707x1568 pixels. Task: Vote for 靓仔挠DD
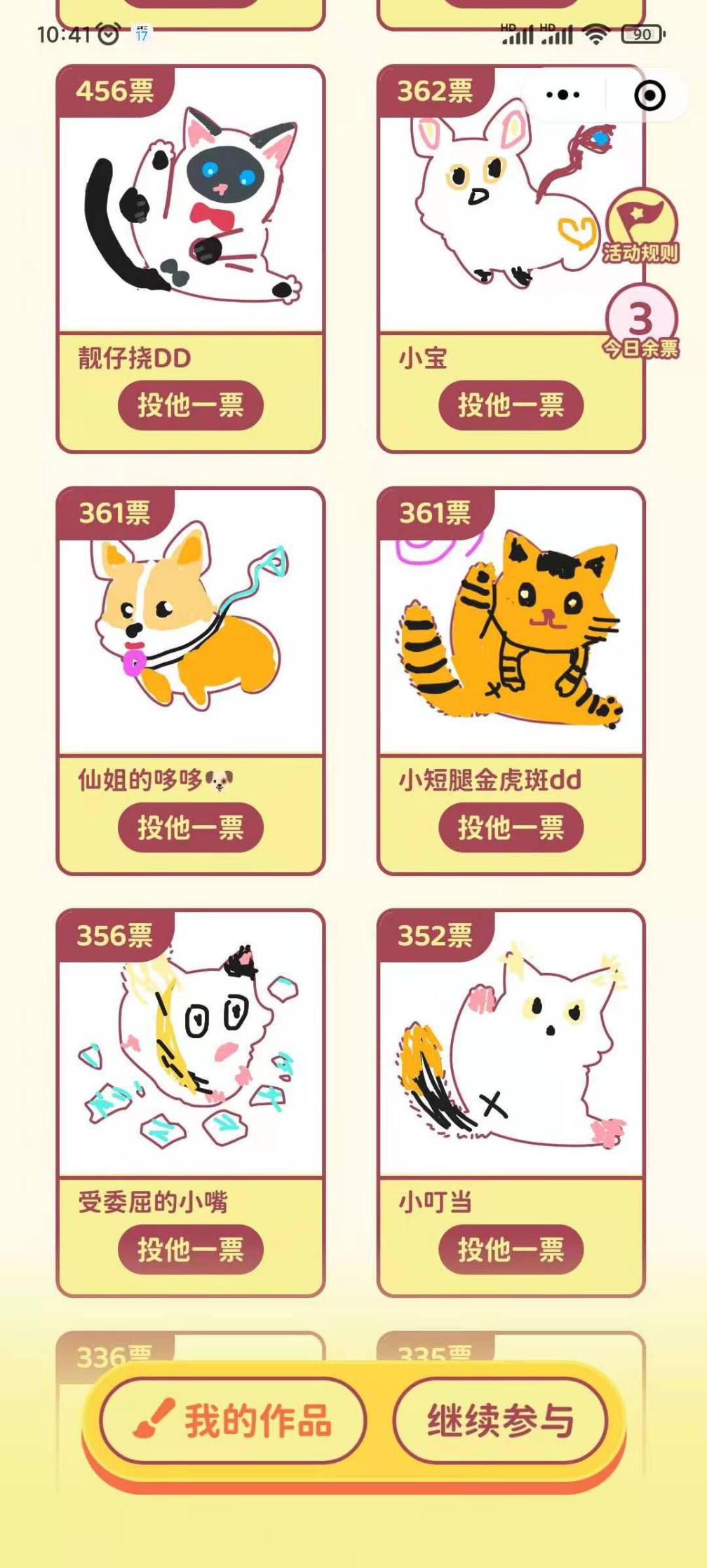coord(190,405)
